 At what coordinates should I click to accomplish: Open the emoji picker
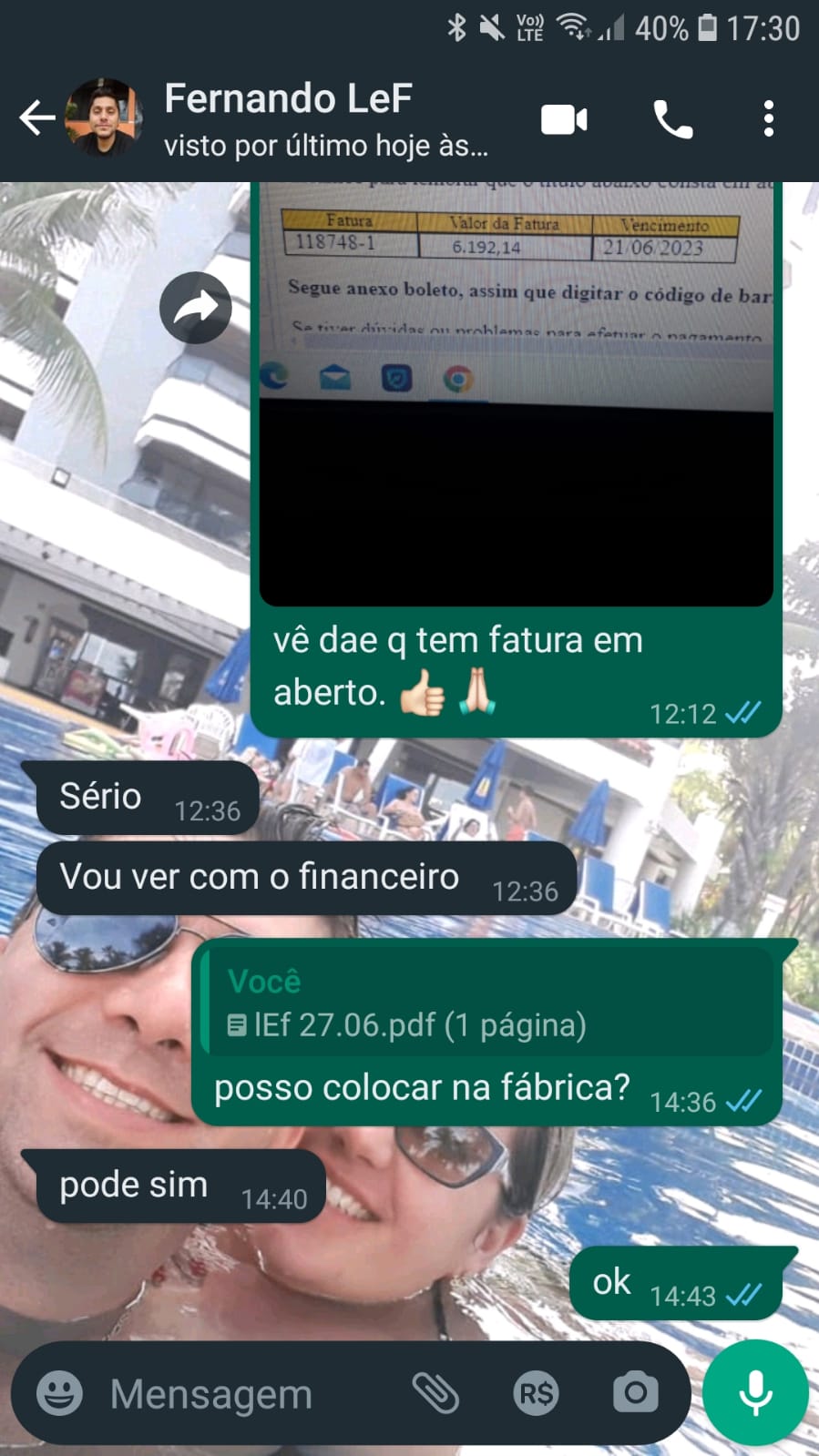coord(59,1393)
